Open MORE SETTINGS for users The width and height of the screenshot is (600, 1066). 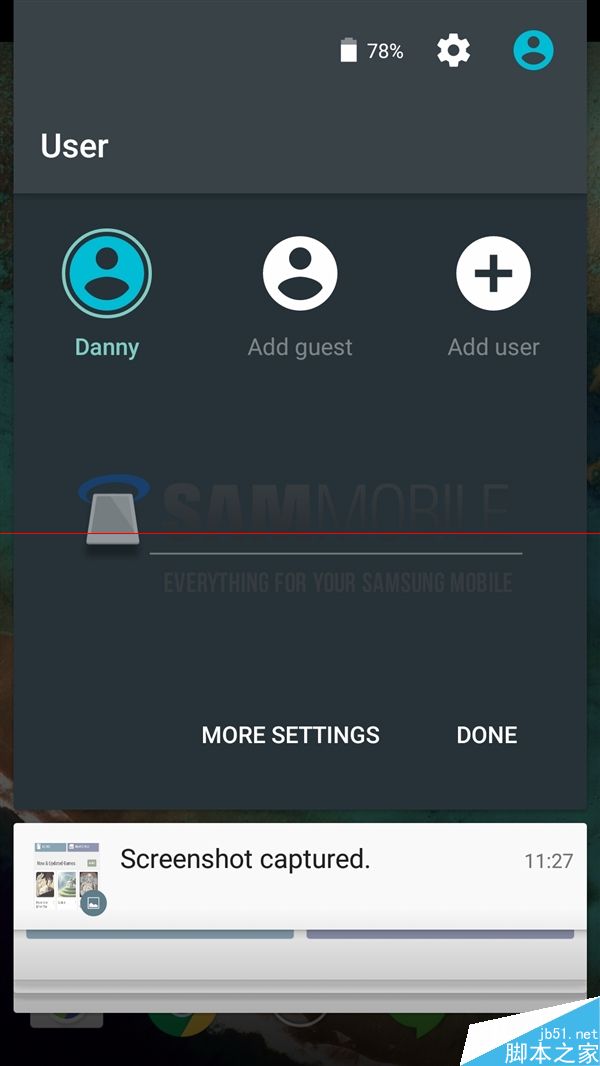(x=290, y=735)
